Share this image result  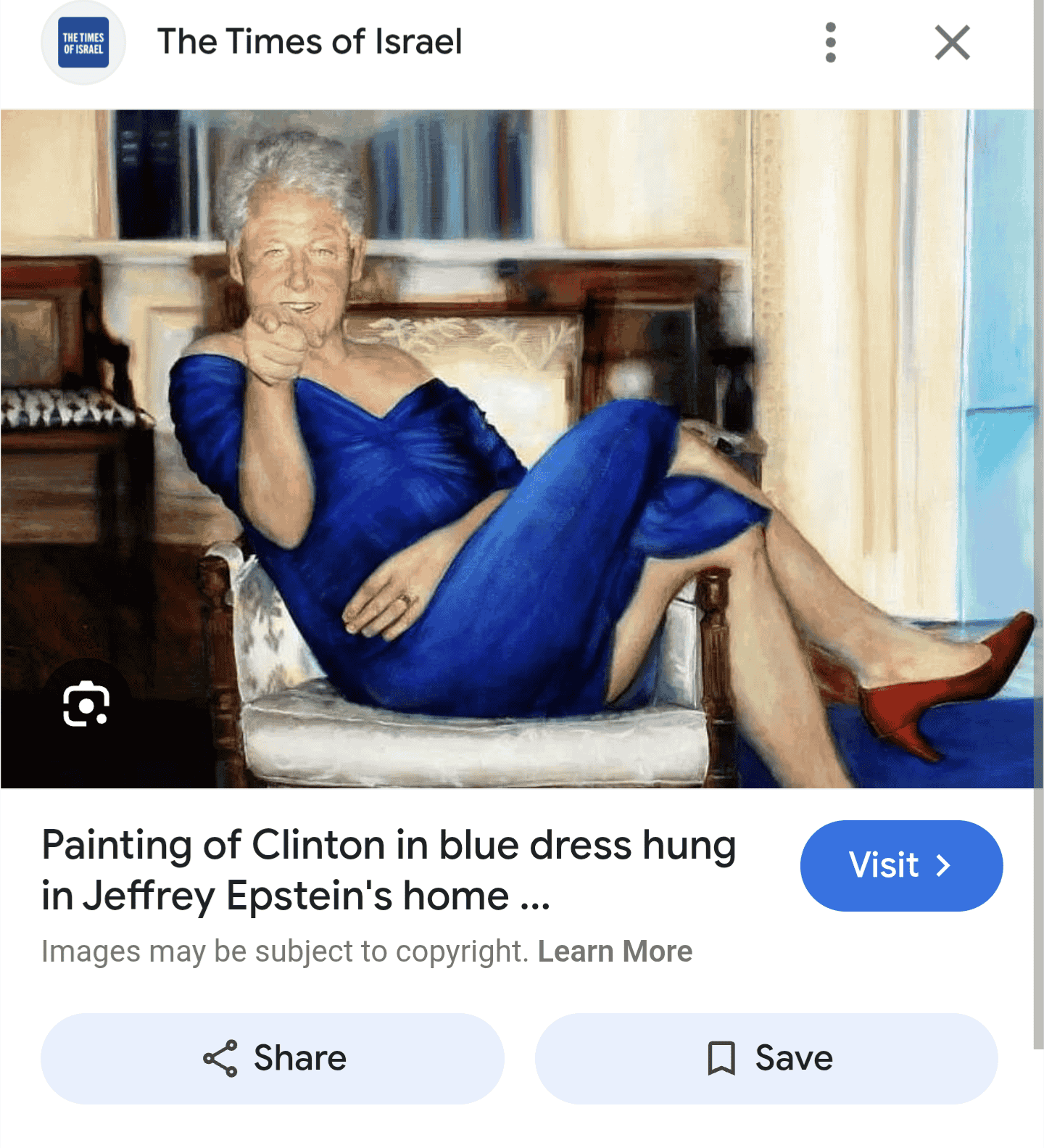[273, 1058]
